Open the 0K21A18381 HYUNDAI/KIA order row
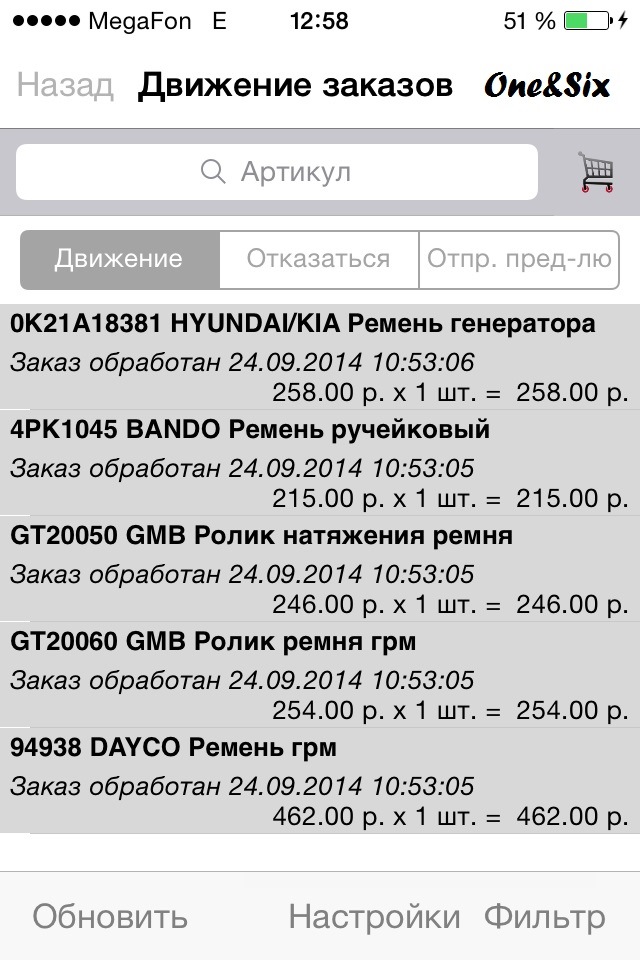Viewport: 640px width, 960px height. point(320,357)
